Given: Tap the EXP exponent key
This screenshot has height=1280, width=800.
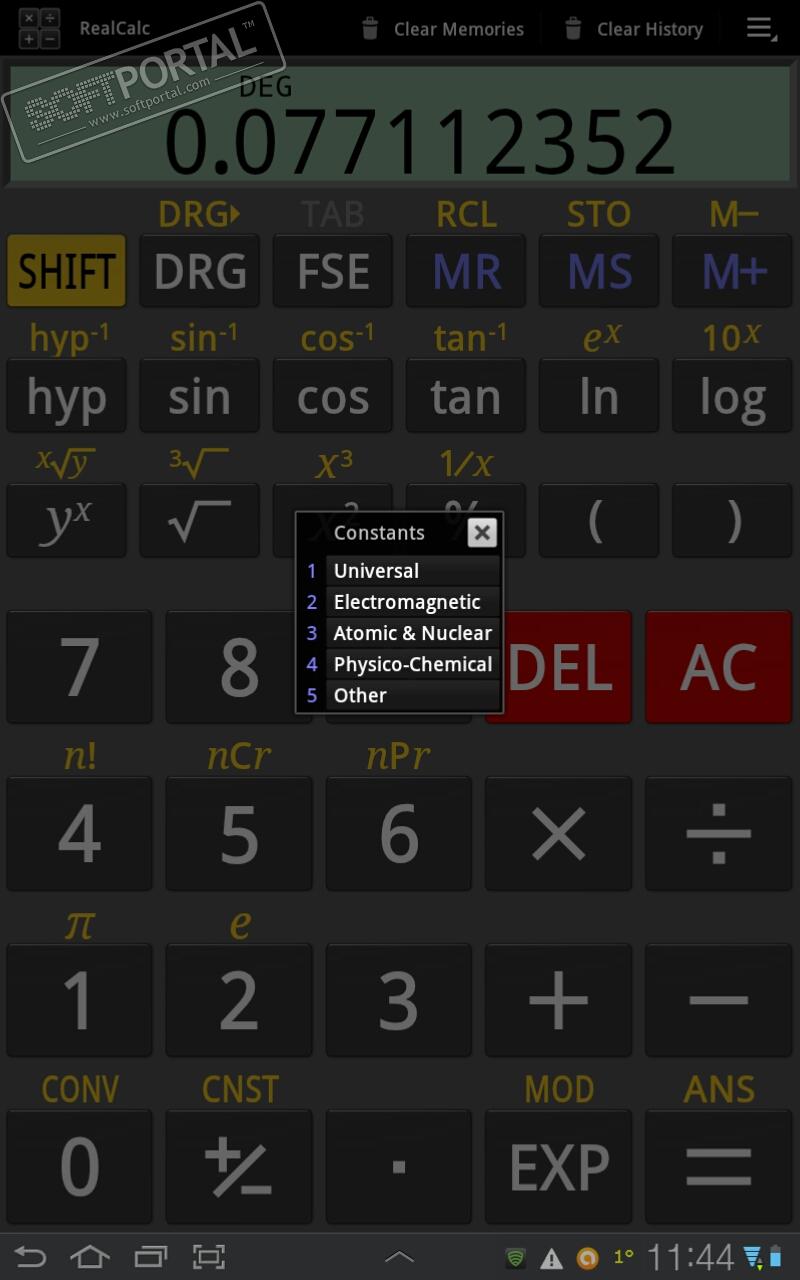Looking at the screenshot, I should [x=559, y=1167].
